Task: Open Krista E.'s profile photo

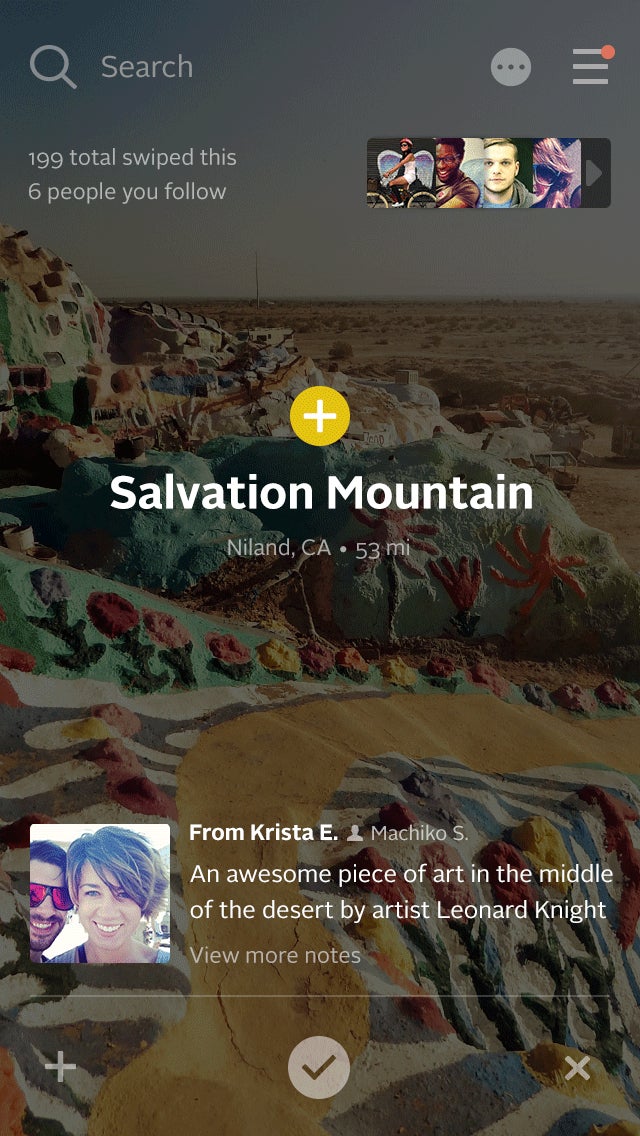Action: [x=100, y=893]
